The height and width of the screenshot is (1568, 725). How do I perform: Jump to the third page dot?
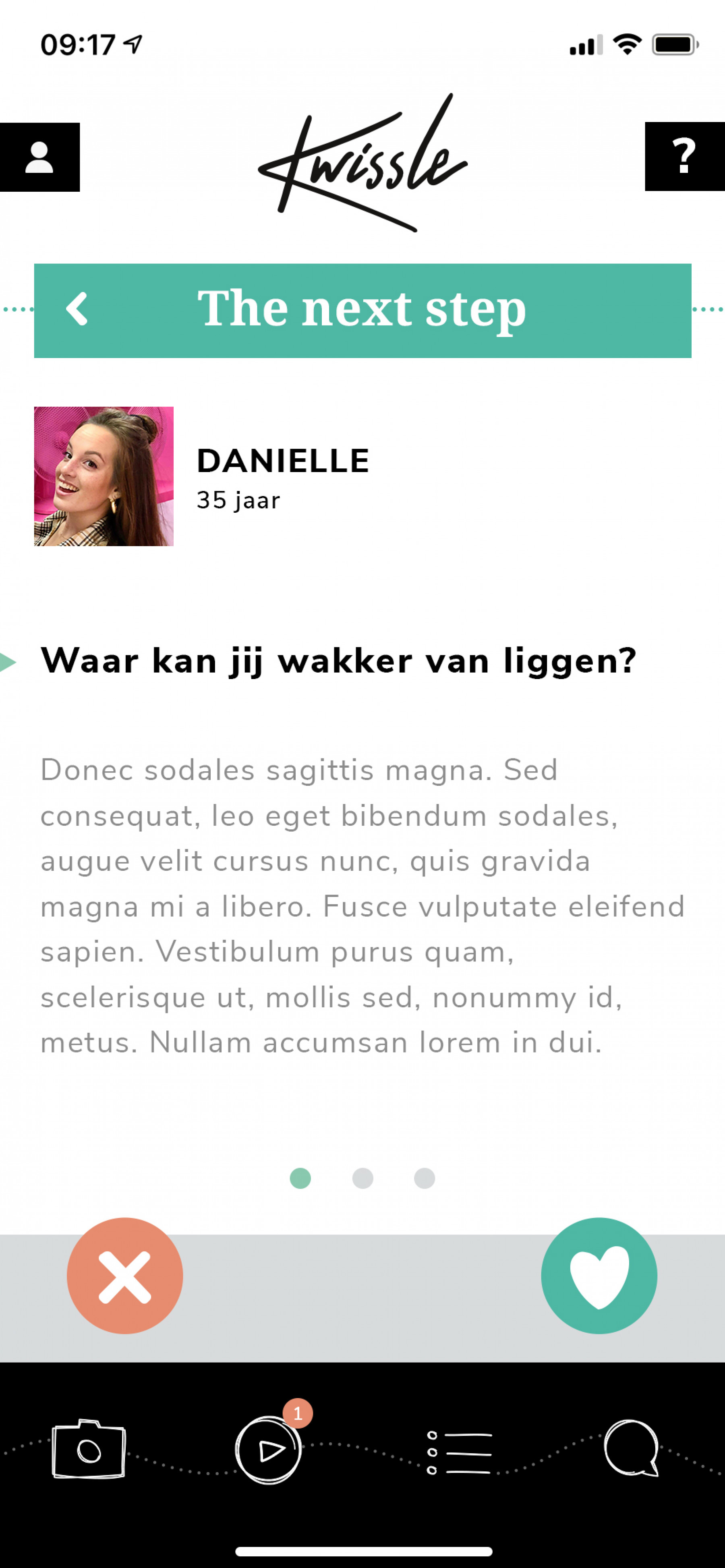[424, 1179]
